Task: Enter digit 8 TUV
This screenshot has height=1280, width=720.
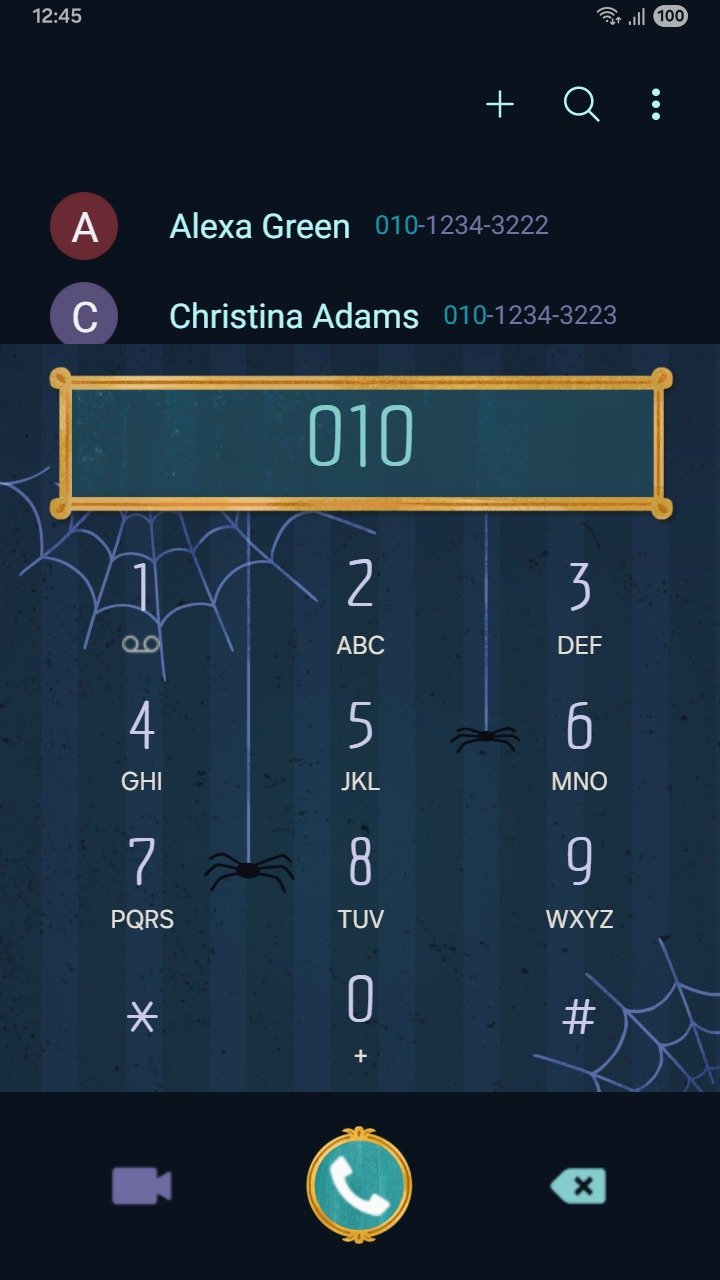Action: tap(360, 880)
